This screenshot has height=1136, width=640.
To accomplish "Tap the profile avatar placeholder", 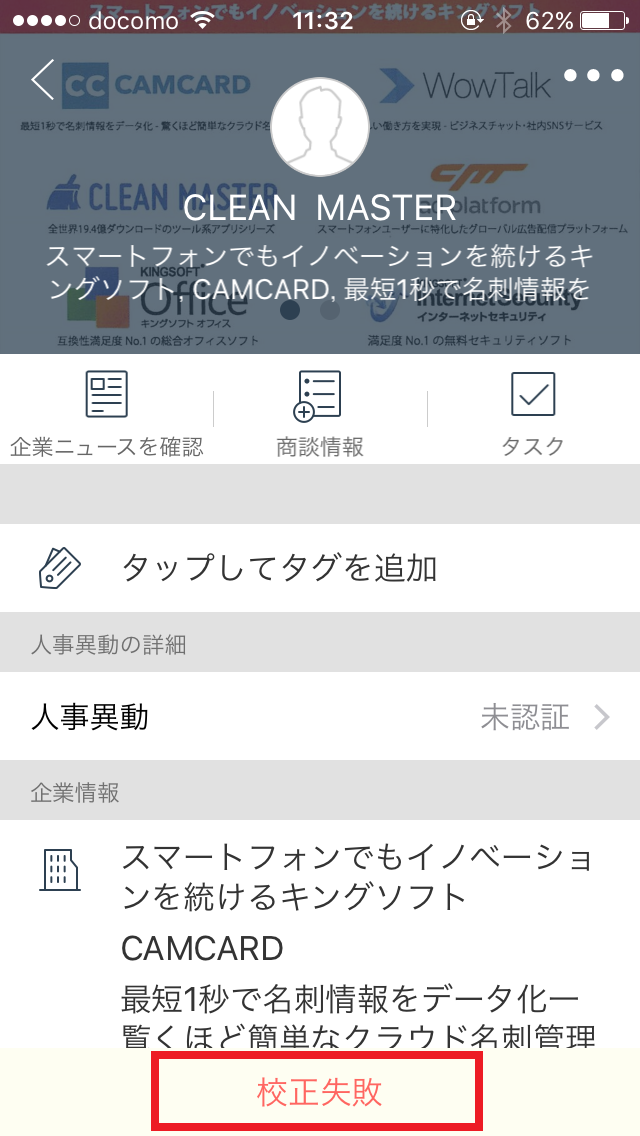I will [x=320, y=127].
